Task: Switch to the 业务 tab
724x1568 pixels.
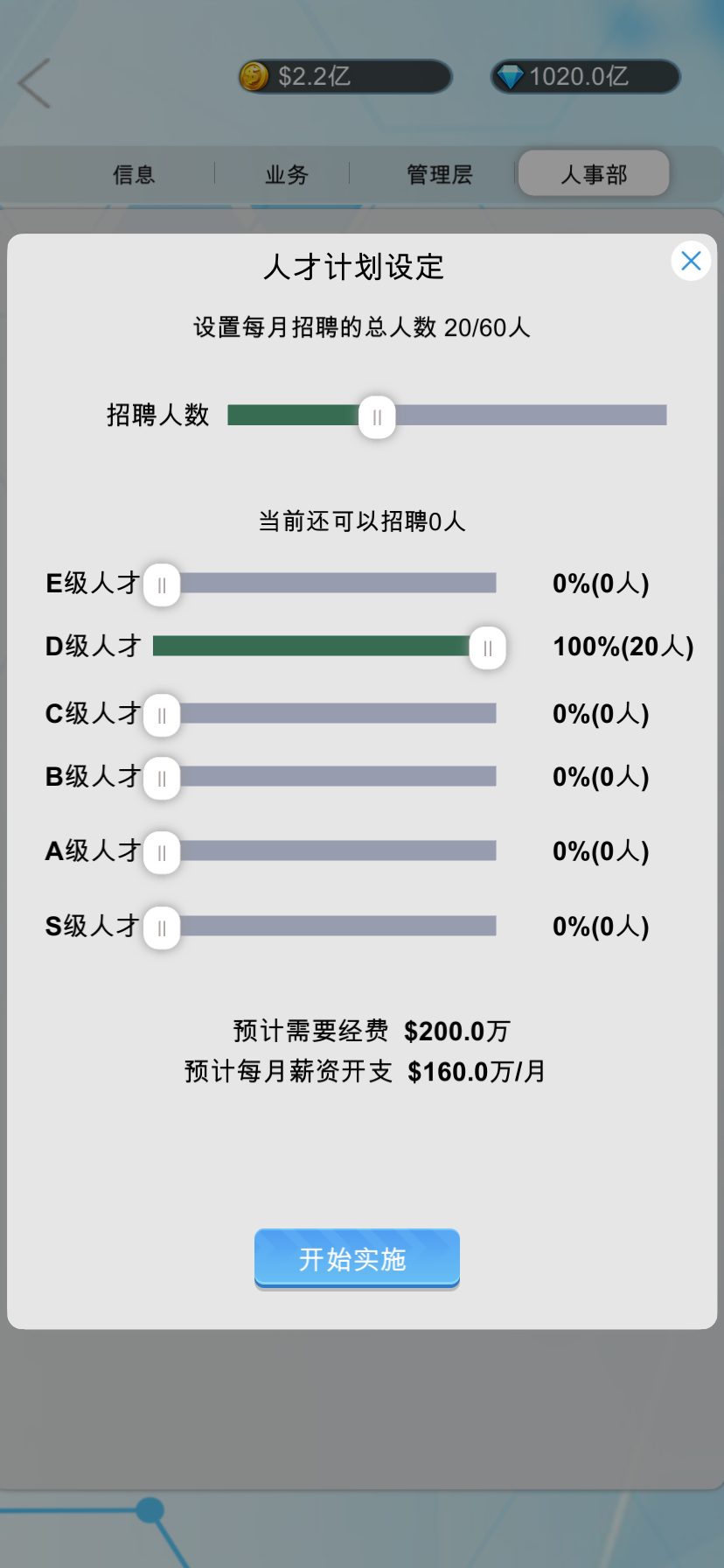Action: click(x=287, y=174)
